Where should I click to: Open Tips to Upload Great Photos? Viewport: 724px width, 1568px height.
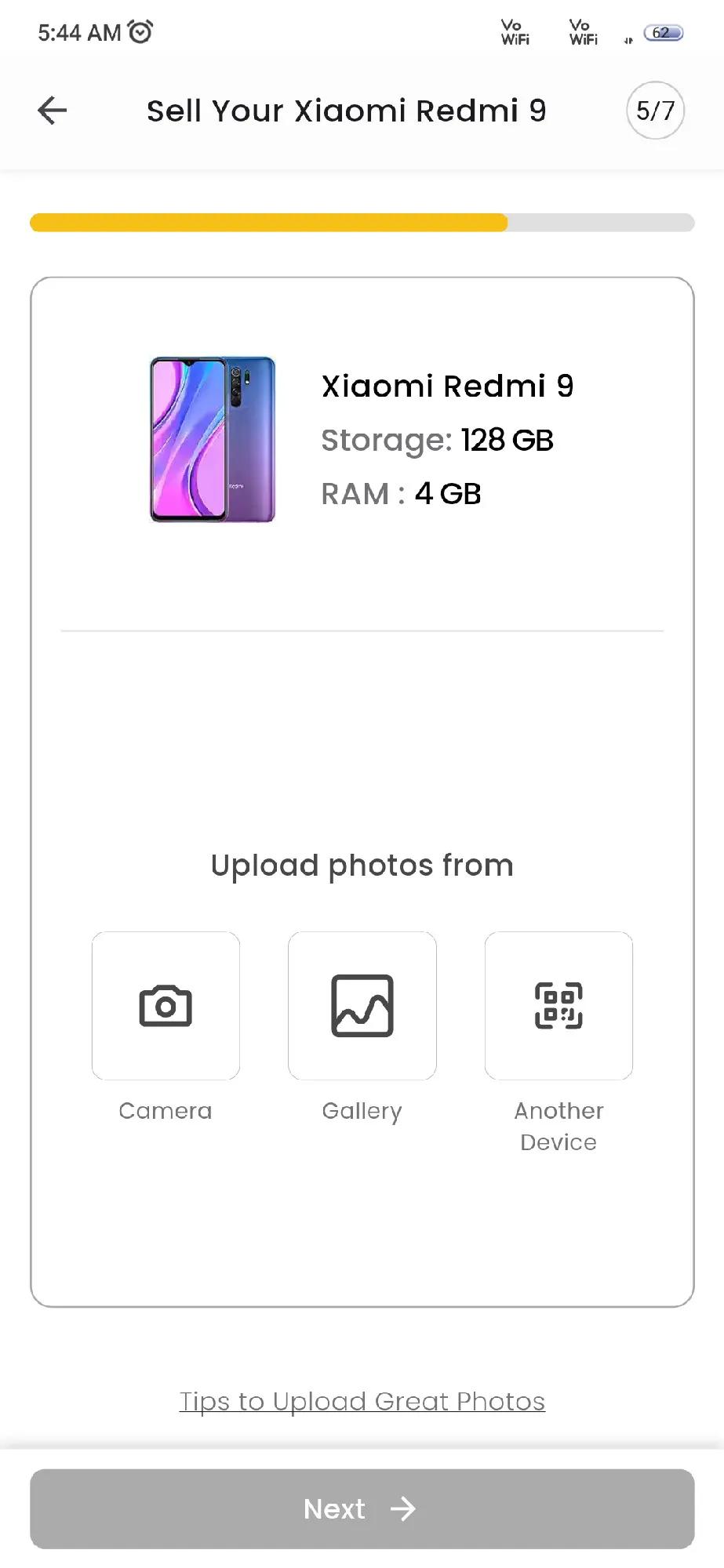click(362, 1401)
